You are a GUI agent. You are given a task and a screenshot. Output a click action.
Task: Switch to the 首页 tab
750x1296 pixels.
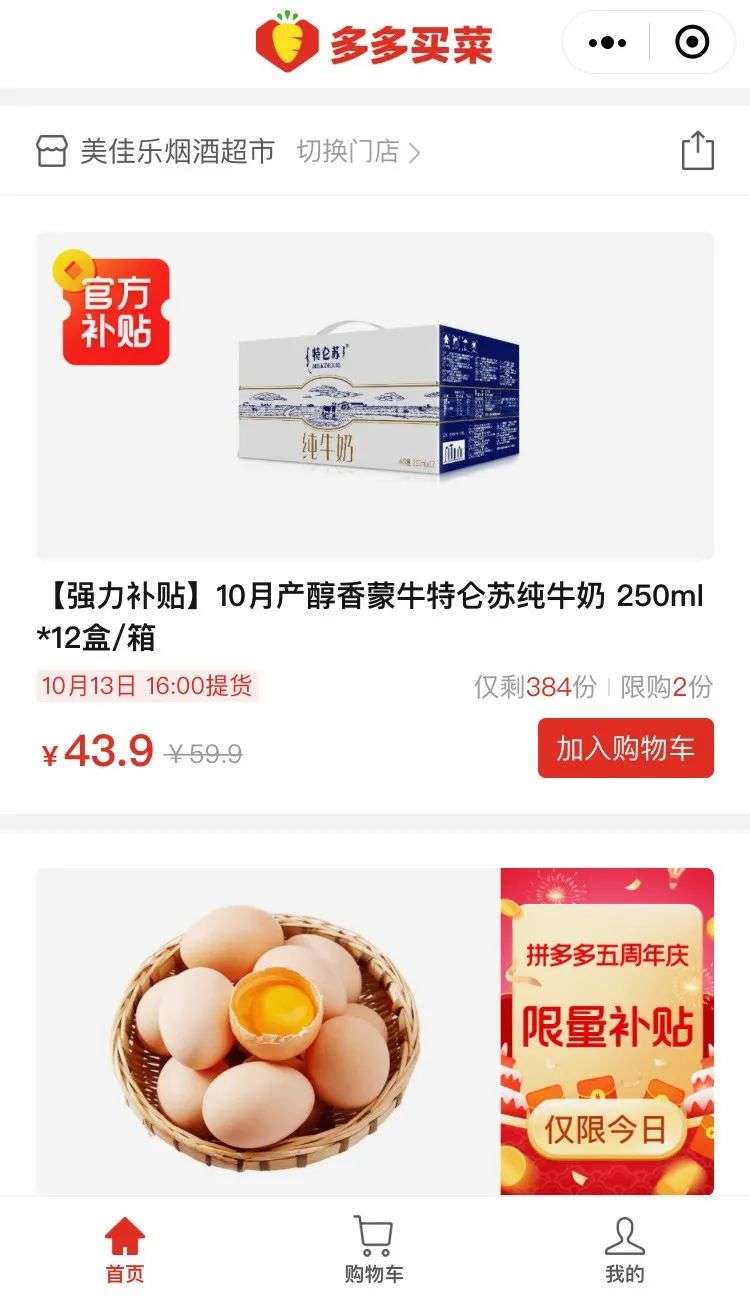point(125,1249)
